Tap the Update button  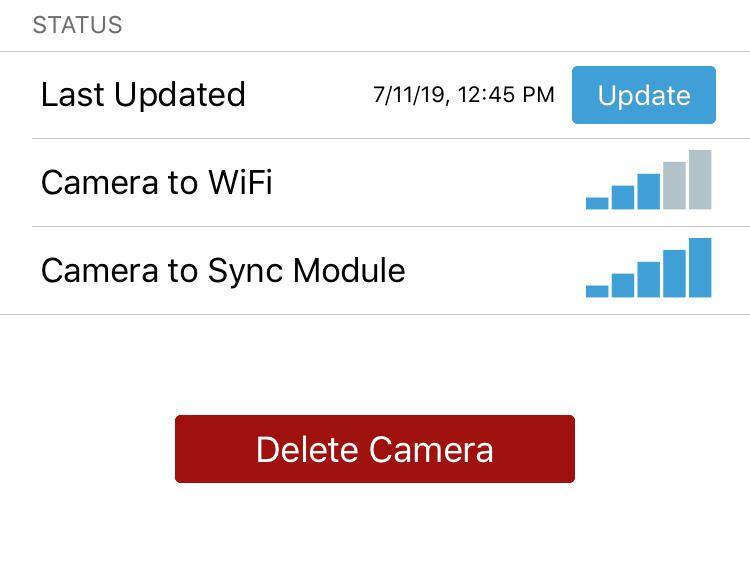[643, 95]
